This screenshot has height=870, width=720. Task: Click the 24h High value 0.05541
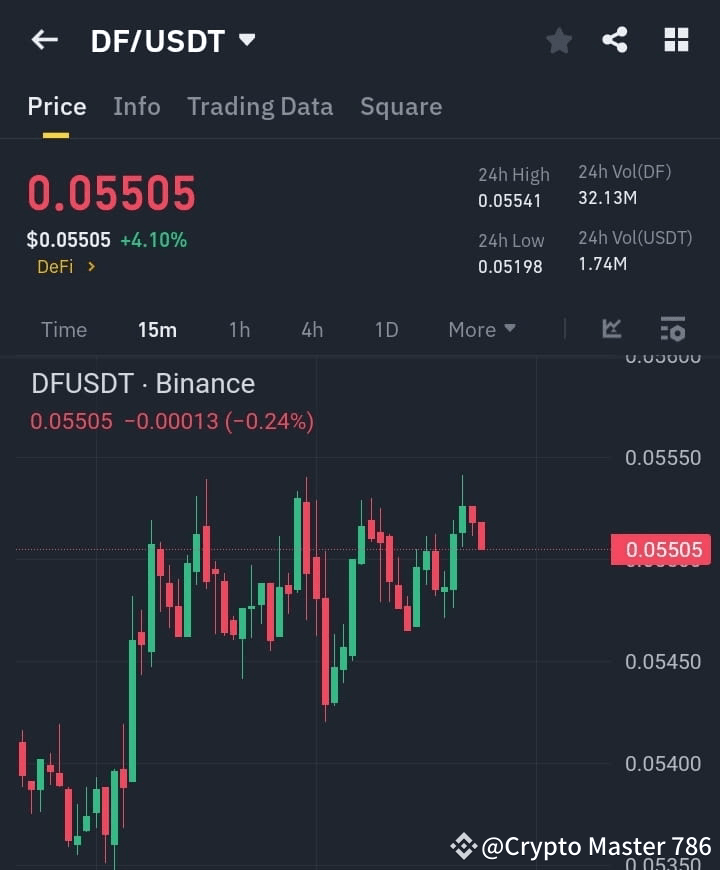(x=512, y=200)
